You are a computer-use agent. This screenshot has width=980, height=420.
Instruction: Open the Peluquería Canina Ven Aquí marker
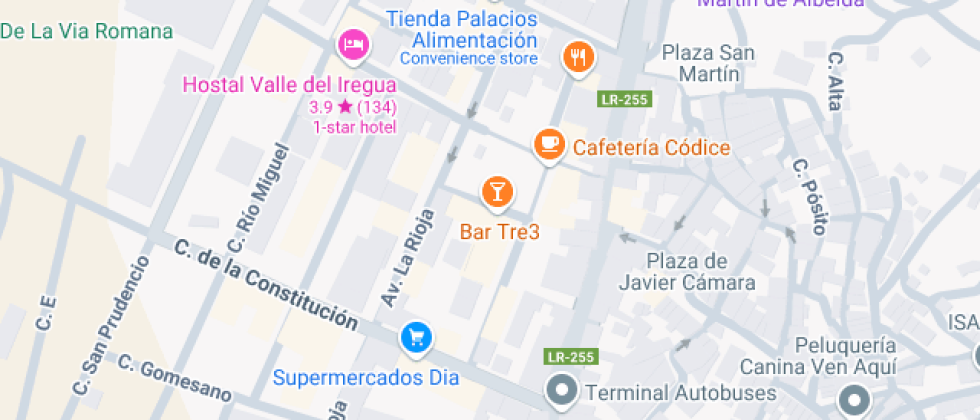coord(853,395)
